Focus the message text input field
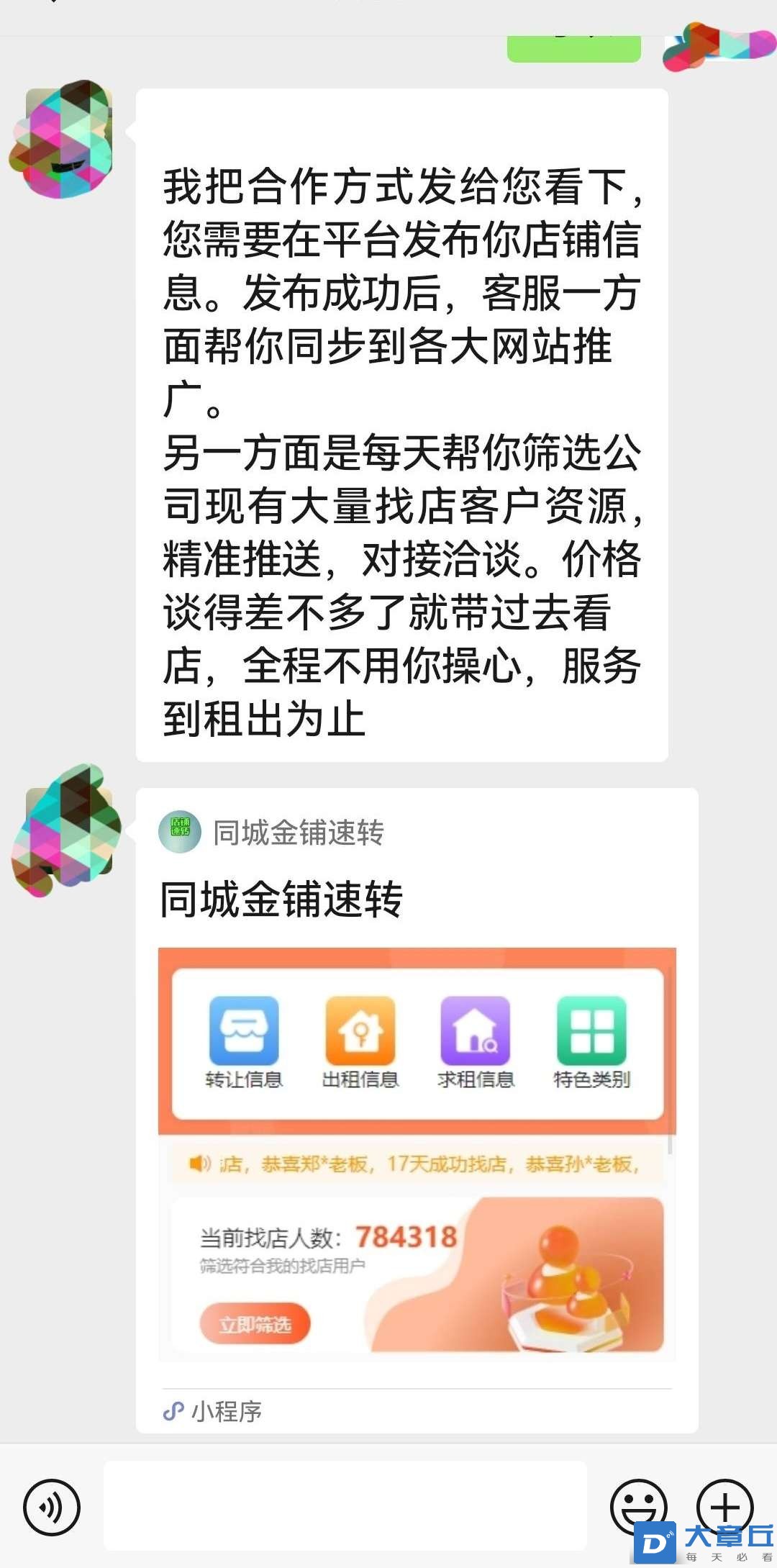The width and height of the screenshot is (777, 1568). pyautogui.click(x=345, y=1505)
